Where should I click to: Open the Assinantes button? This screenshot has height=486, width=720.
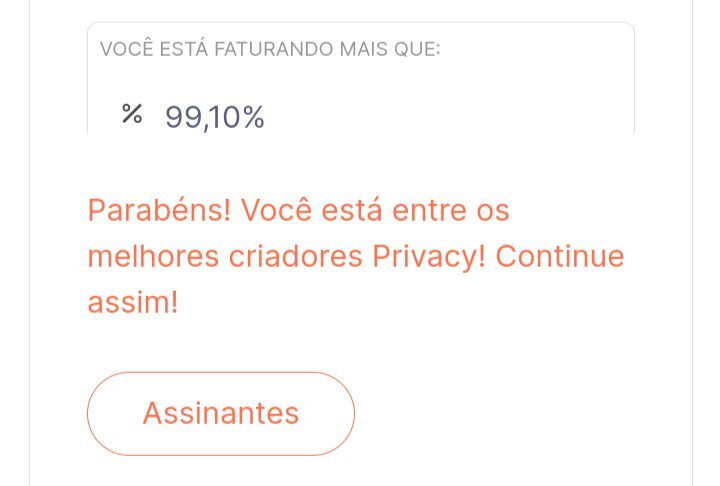221,414
